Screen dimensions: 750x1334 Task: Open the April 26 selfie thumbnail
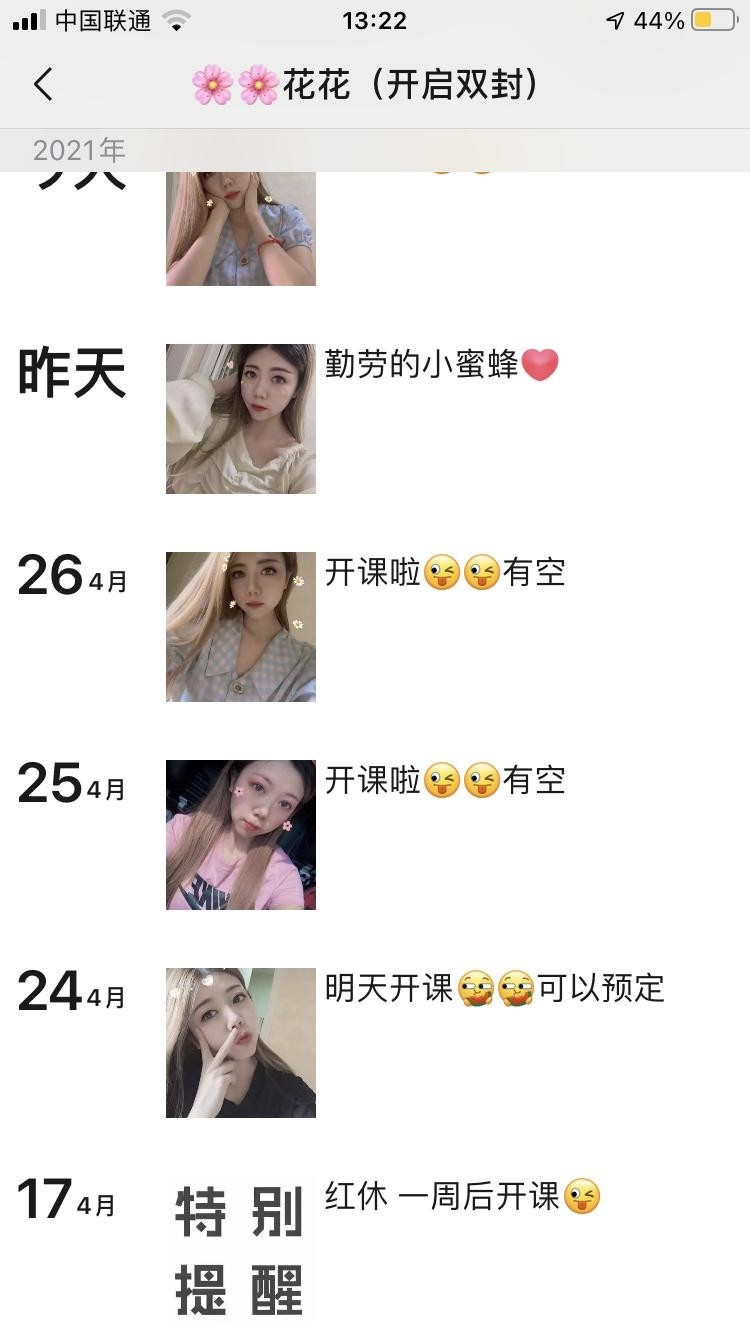pyautogui.click(x=240, y=626)
